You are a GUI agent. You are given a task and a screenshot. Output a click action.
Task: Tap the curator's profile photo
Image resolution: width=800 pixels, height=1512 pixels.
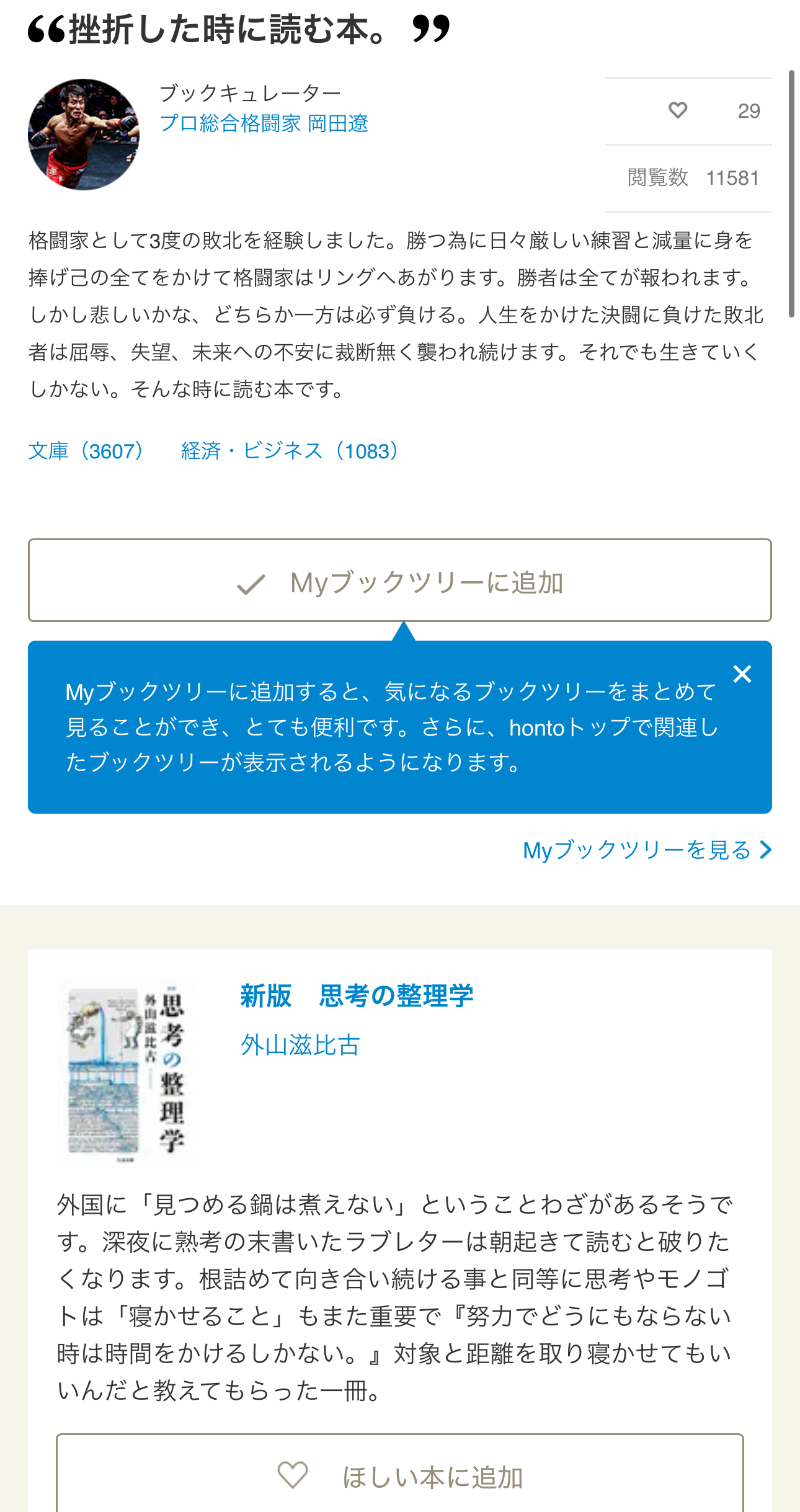pos(84,135)
